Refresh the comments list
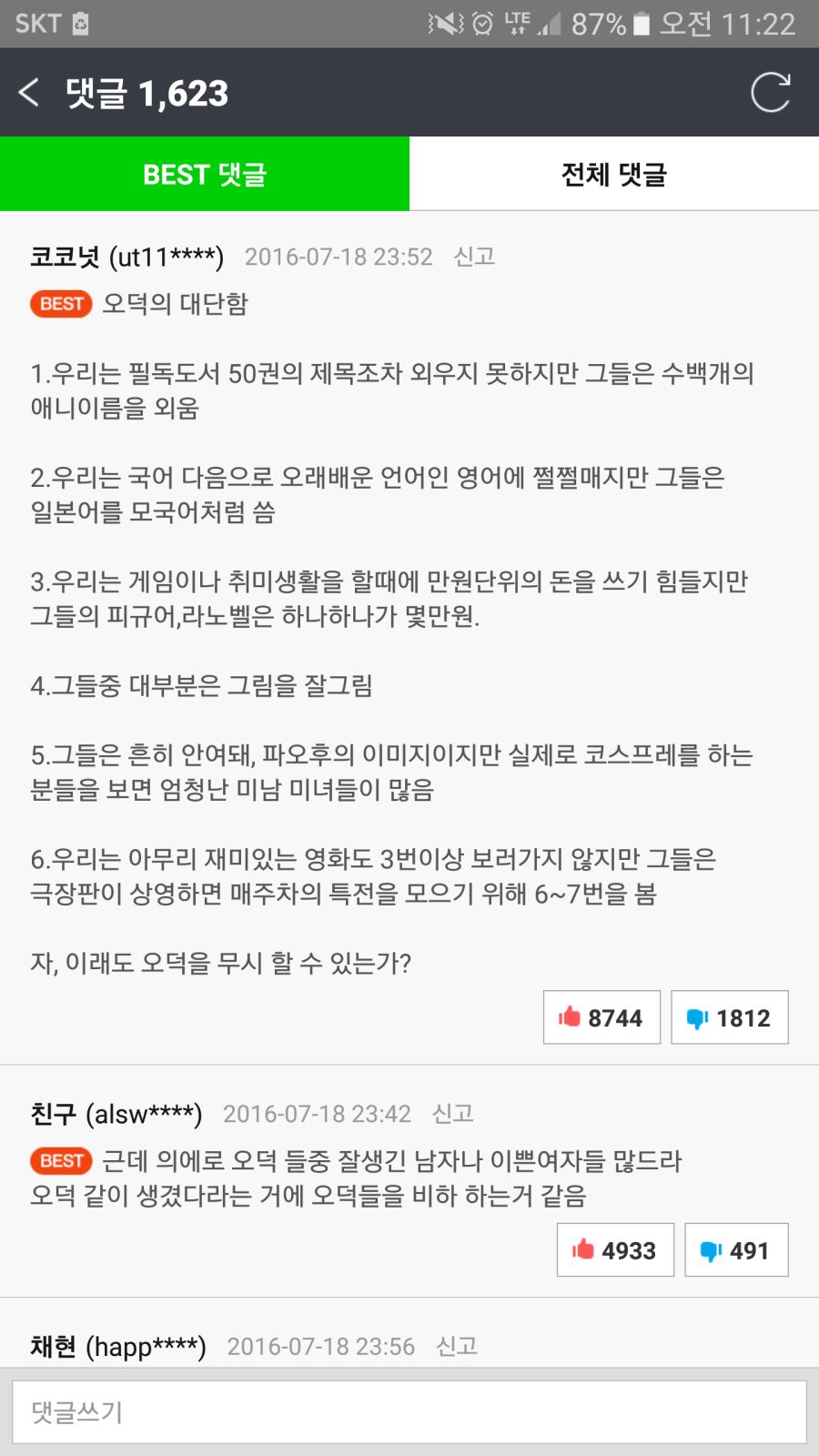Image resolution: width=819 pixels, height=1456 pixels. [x=770, y=92]
